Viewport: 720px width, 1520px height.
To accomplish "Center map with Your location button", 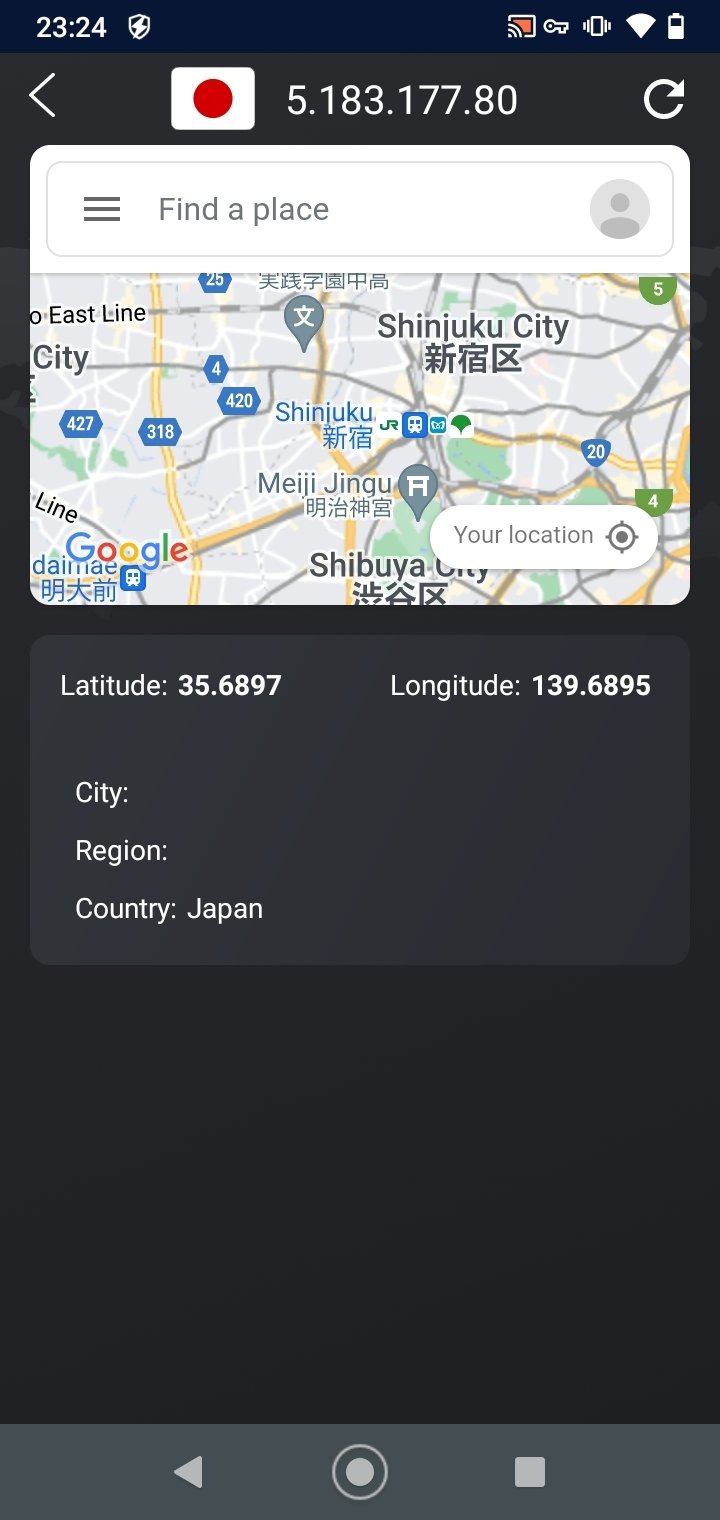I will point(544,536).
